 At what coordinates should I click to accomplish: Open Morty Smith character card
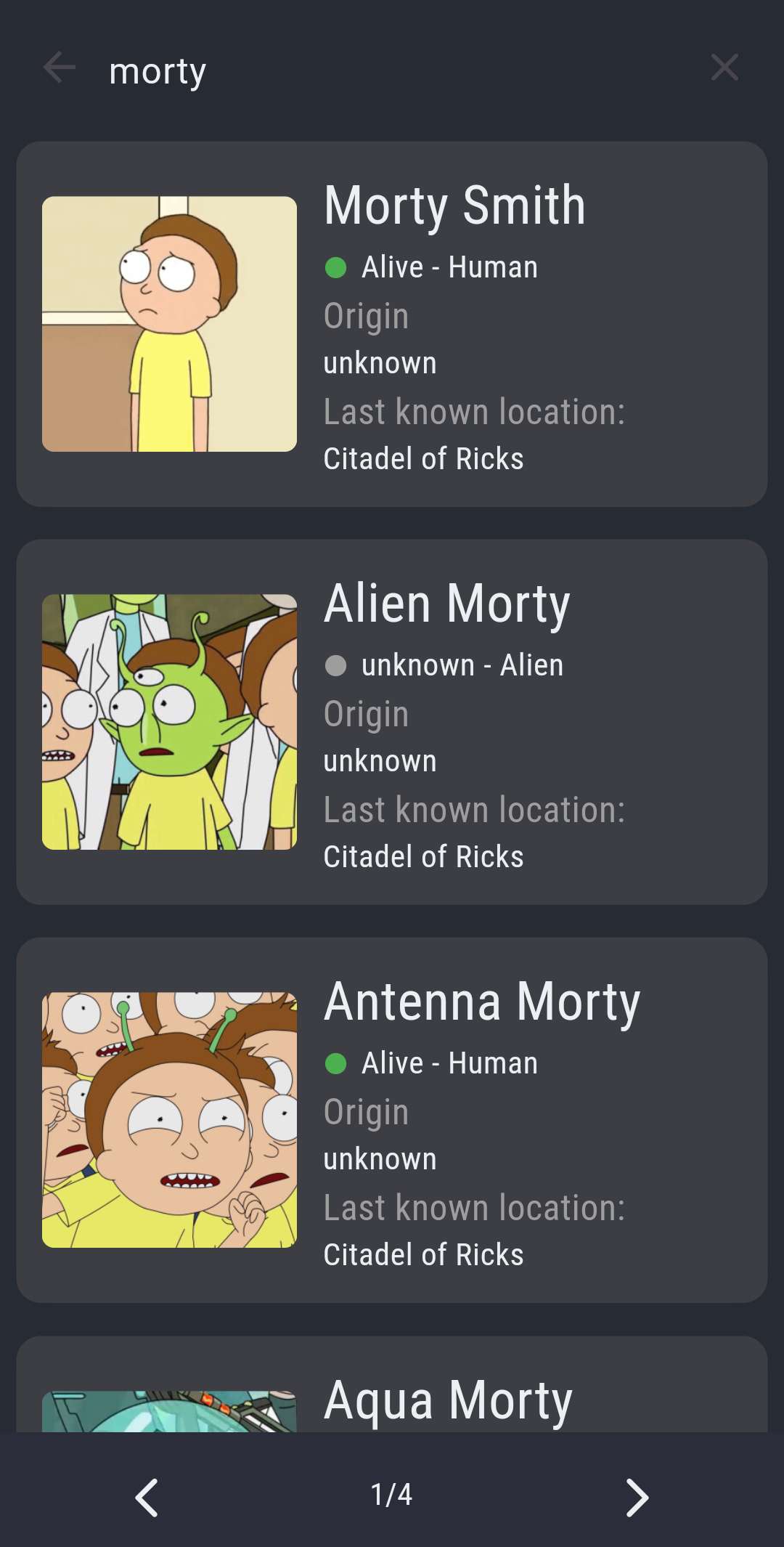[392, 324]
